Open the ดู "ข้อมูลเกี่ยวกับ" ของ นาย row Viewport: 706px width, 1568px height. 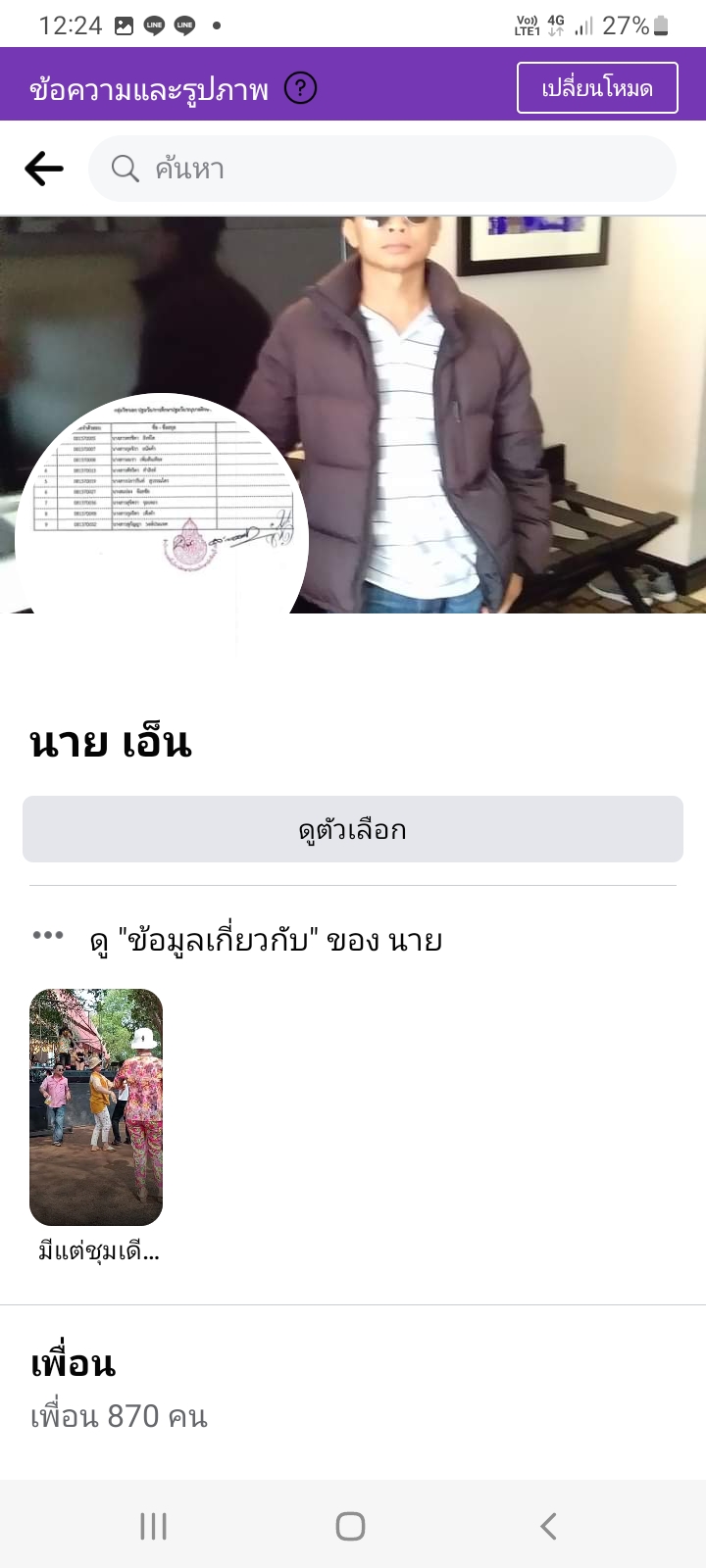click(x=265, y=940)
